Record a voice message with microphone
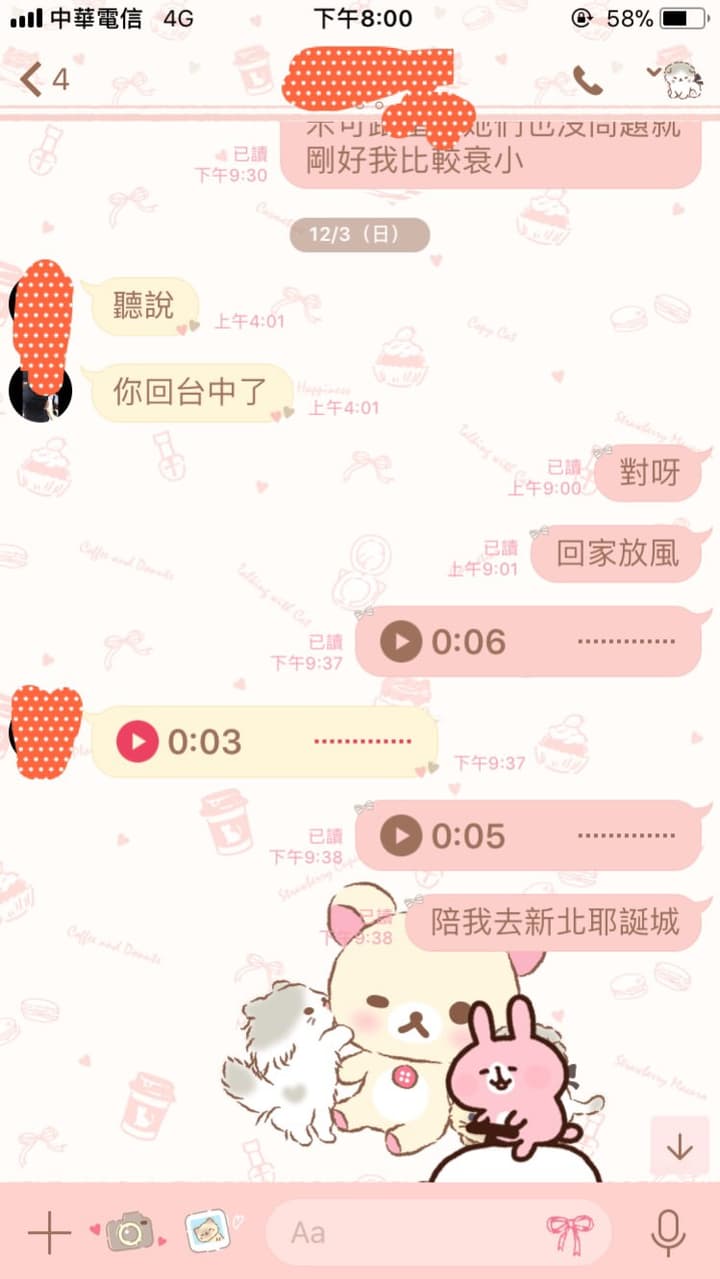Image resolution: width=720 pixels, height=1279 pixels. click(x=668, y=1232)
